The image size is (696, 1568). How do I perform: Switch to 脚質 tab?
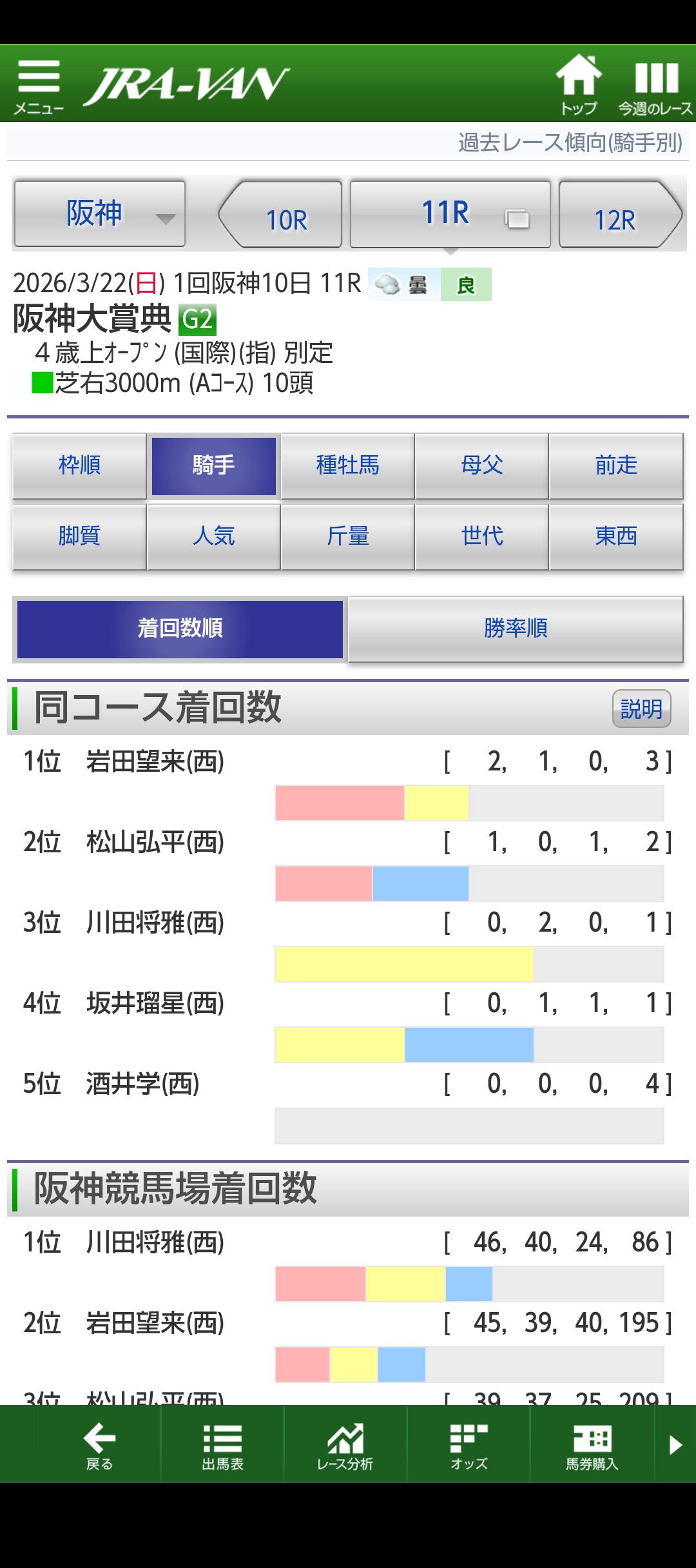point(79,536)
